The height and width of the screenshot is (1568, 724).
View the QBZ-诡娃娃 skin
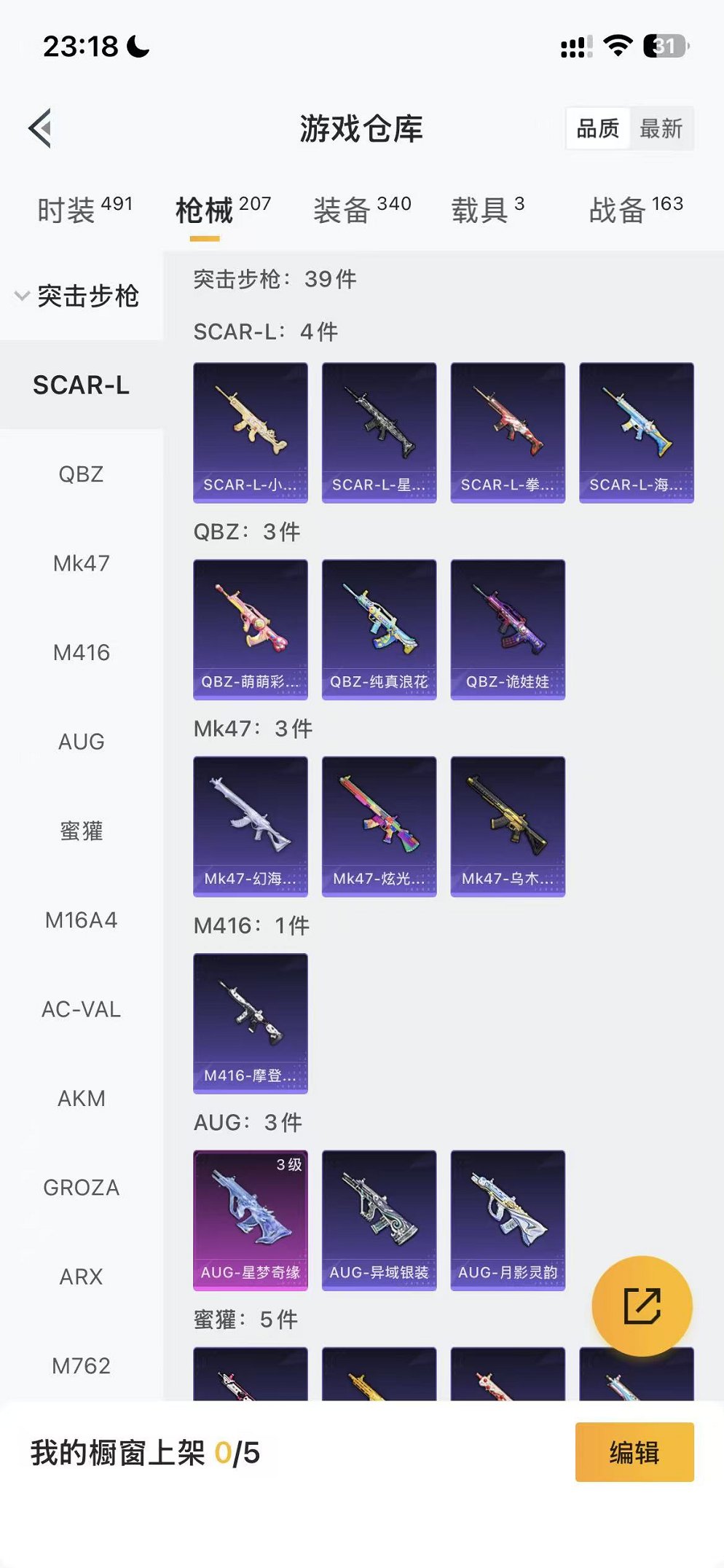pos(508,630)
